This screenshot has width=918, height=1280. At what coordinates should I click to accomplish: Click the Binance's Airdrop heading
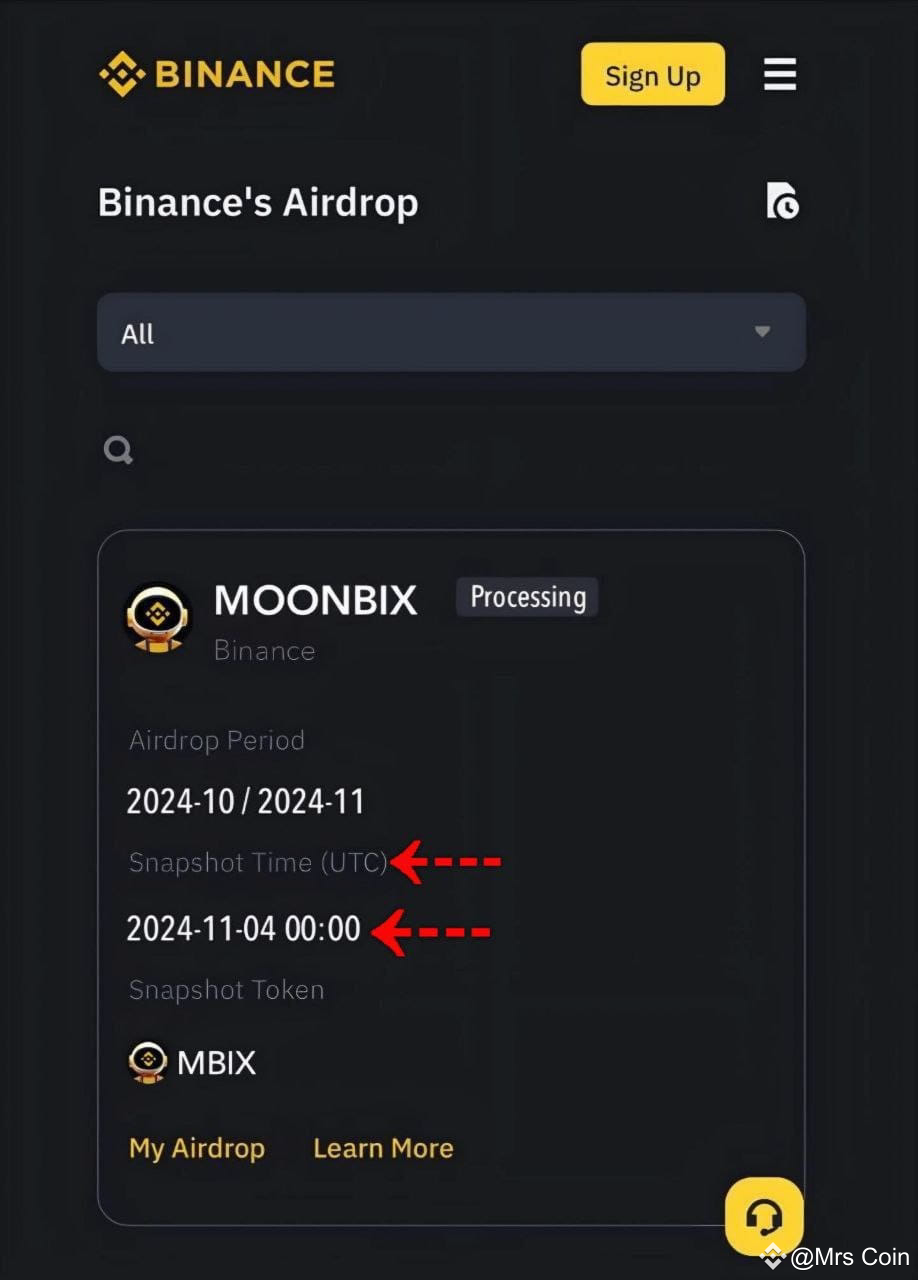257,202
